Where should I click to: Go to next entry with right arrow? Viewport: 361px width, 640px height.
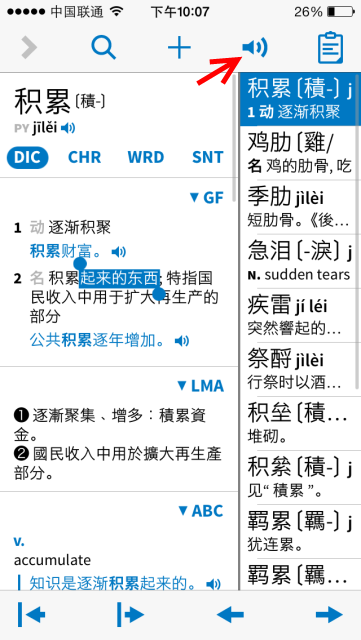329,614
